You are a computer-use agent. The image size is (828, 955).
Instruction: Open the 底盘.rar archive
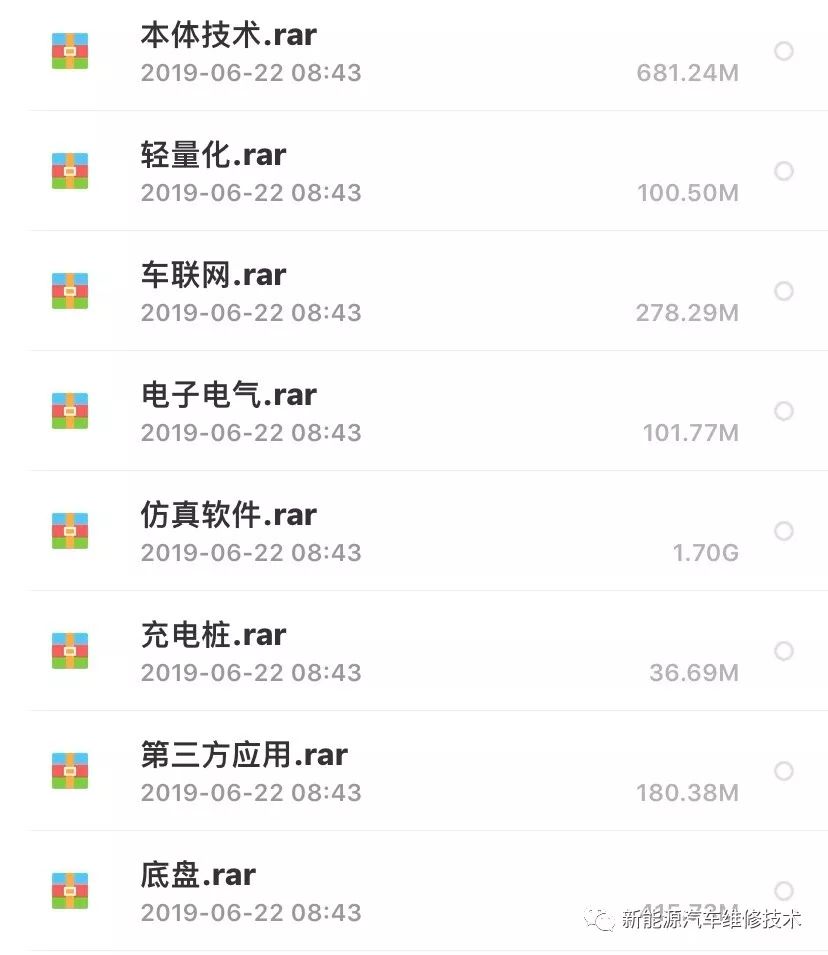(x=198, y=876)
